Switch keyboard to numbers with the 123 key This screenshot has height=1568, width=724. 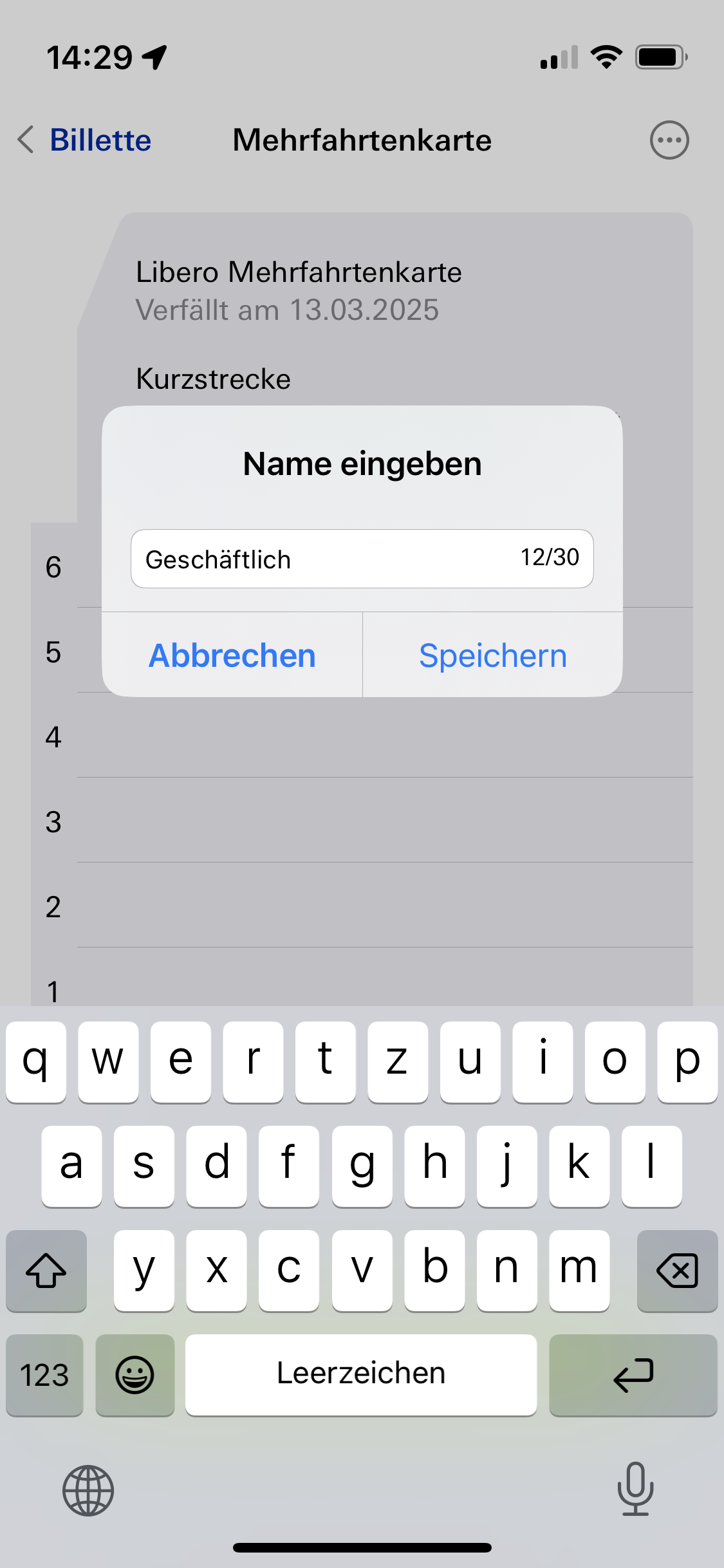click(x=44, y=1375)
